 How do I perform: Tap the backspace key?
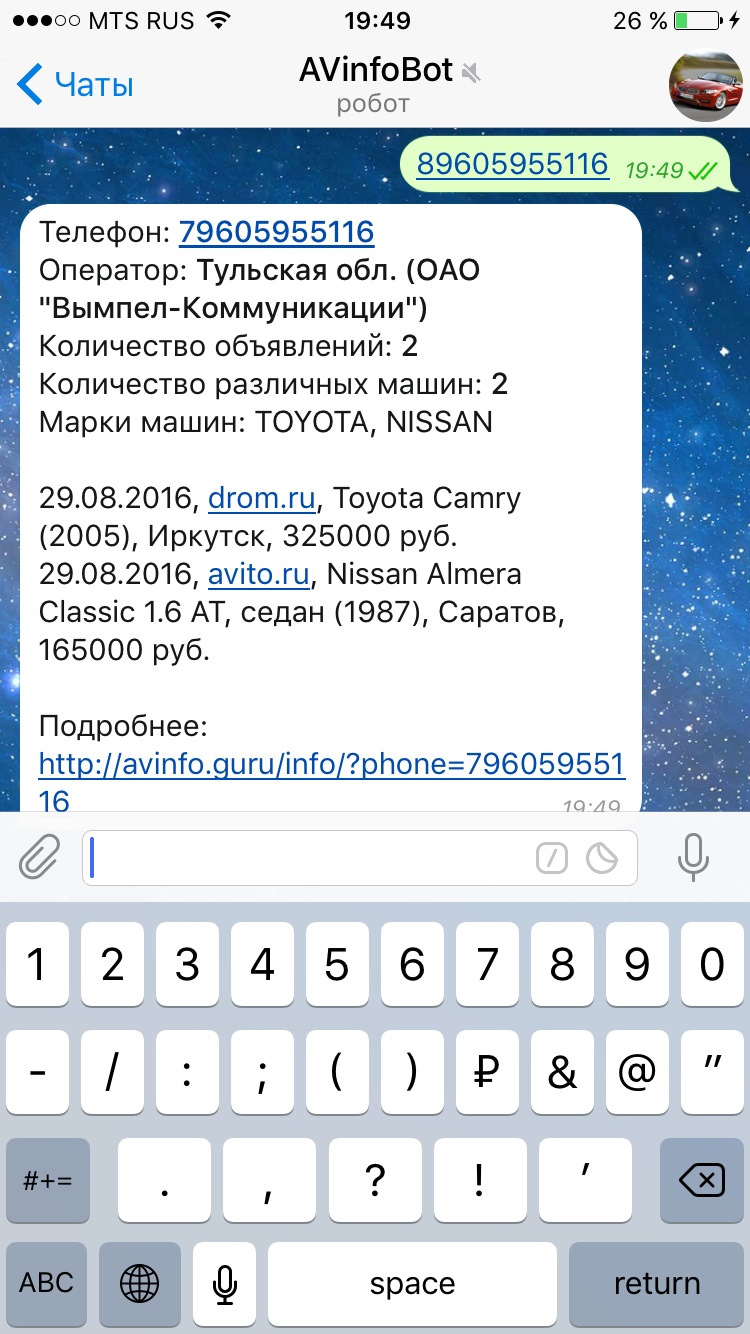[x=701, y=1180]
